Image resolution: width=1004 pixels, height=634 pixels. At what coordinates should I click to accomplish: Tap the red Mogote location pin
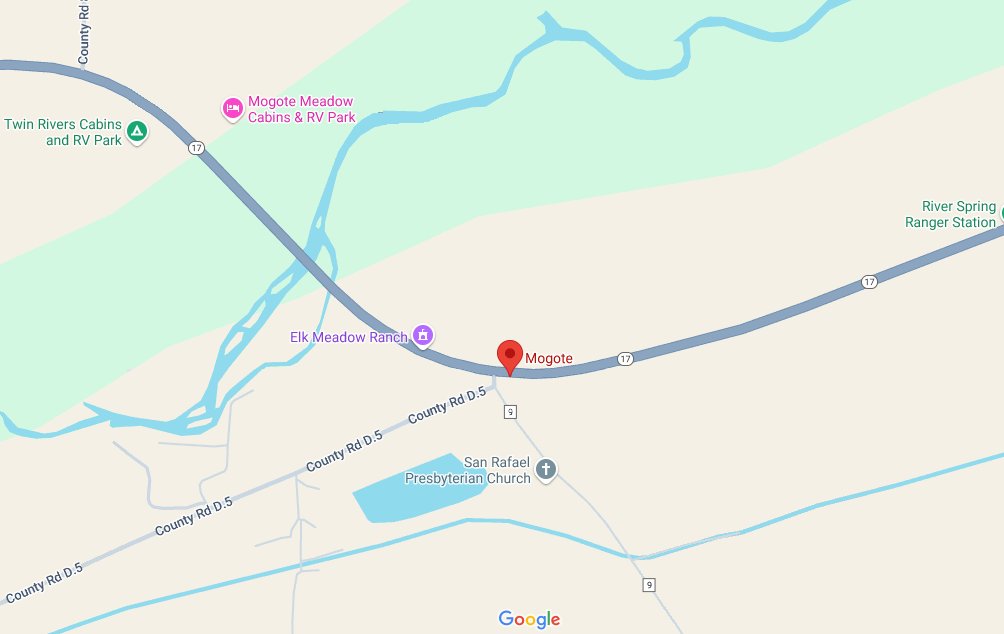(x=510, y=355)
